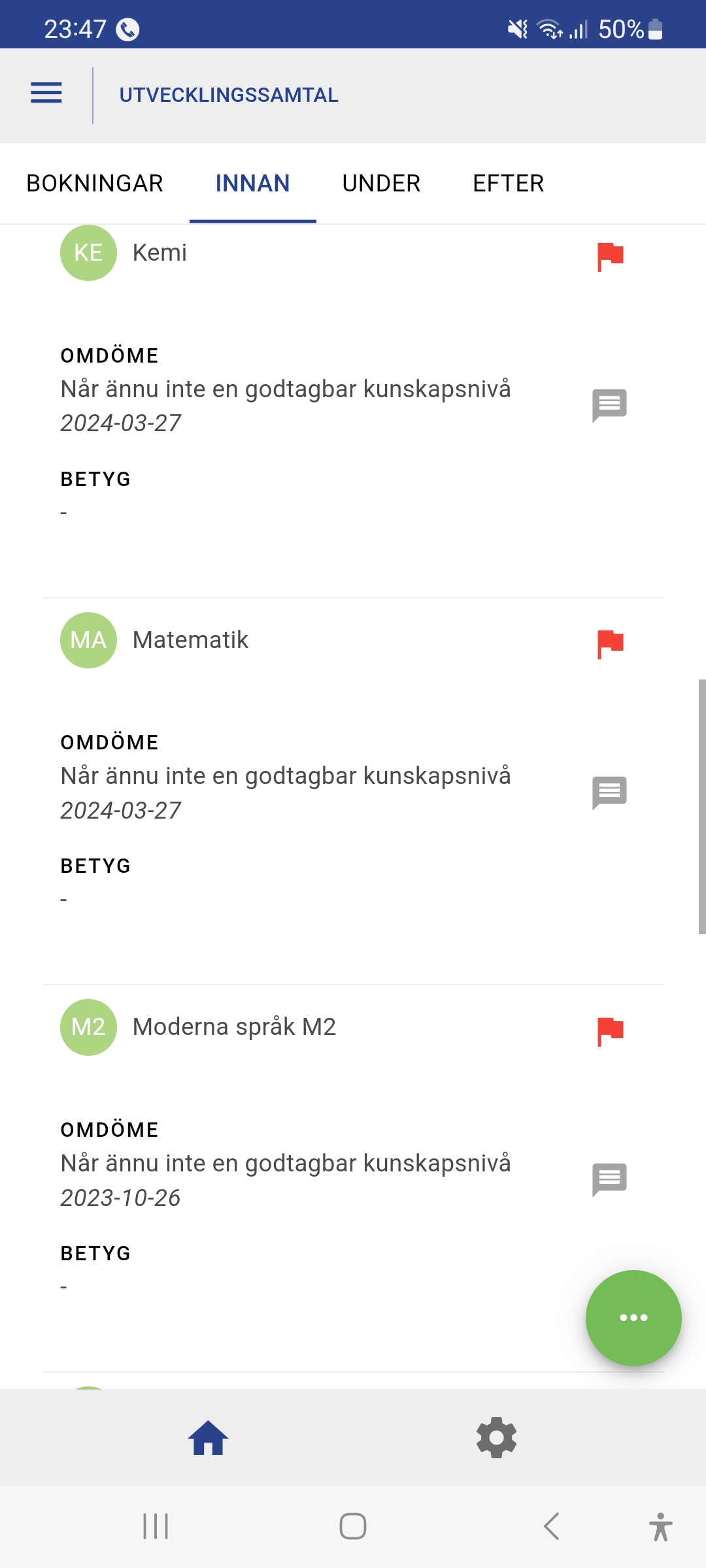
Task: Switch to the Bokningar tab
Action: pos(95,184)
